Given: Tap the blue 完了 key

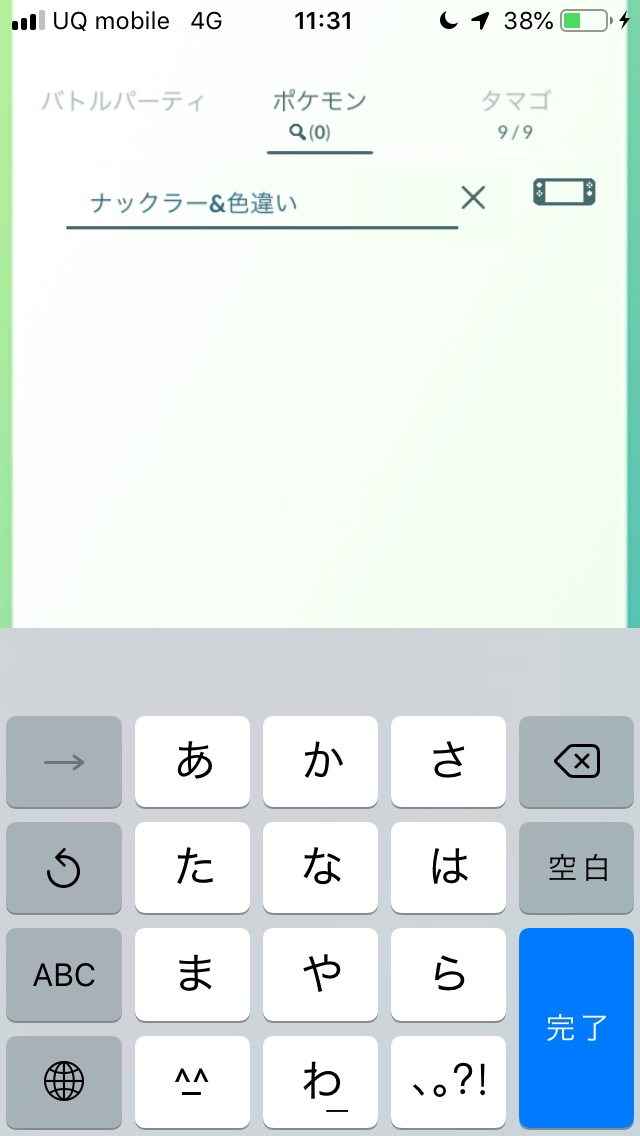Looking at the screenshot, I should click(577, 1027).
